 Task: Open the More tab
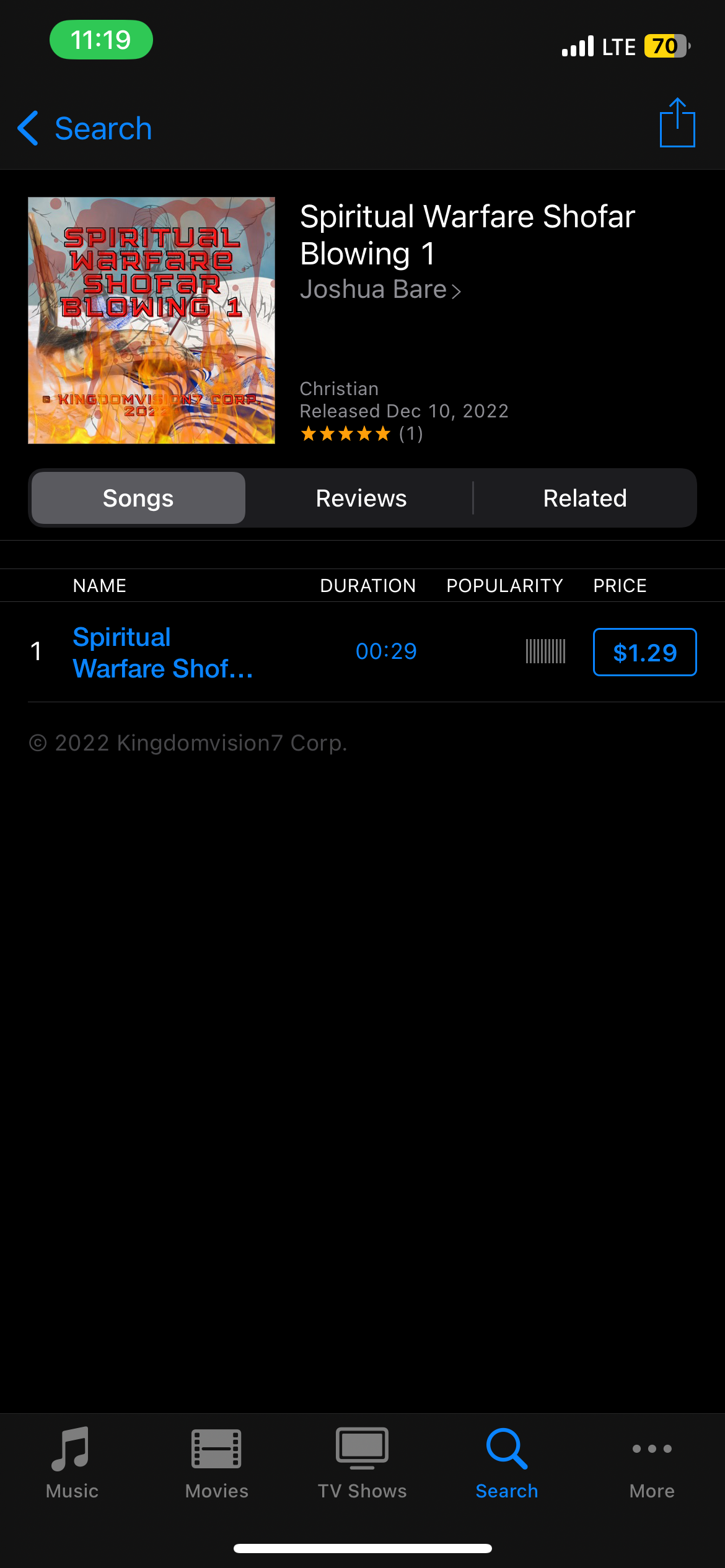[651, 1463]
